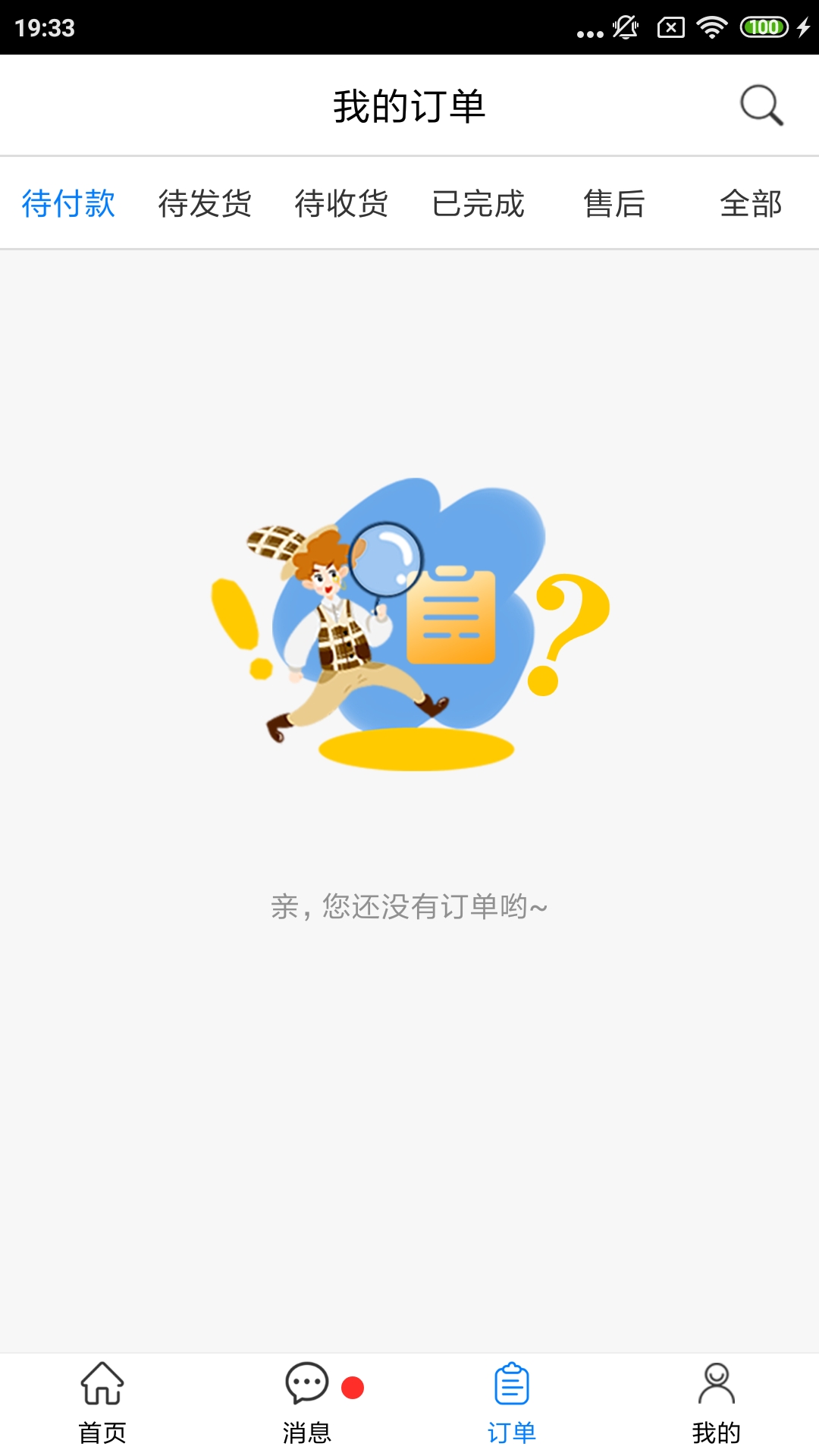This screenshot has width=819, height=1456.
Task: Select the 已完成 orders tab
Action: [479, 203]
